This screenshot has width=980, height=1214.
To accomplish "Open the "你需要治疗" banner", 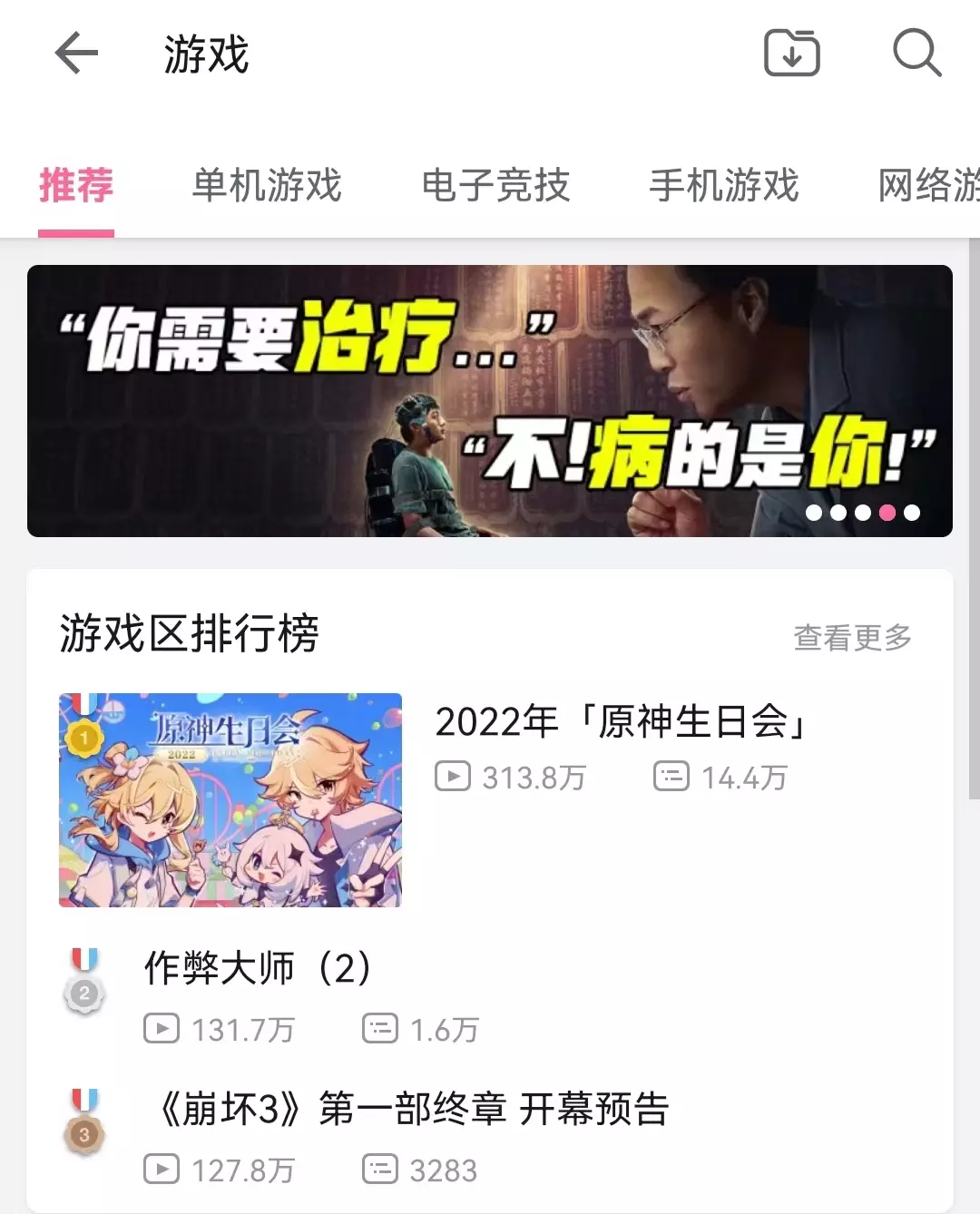I will (490, 400).
